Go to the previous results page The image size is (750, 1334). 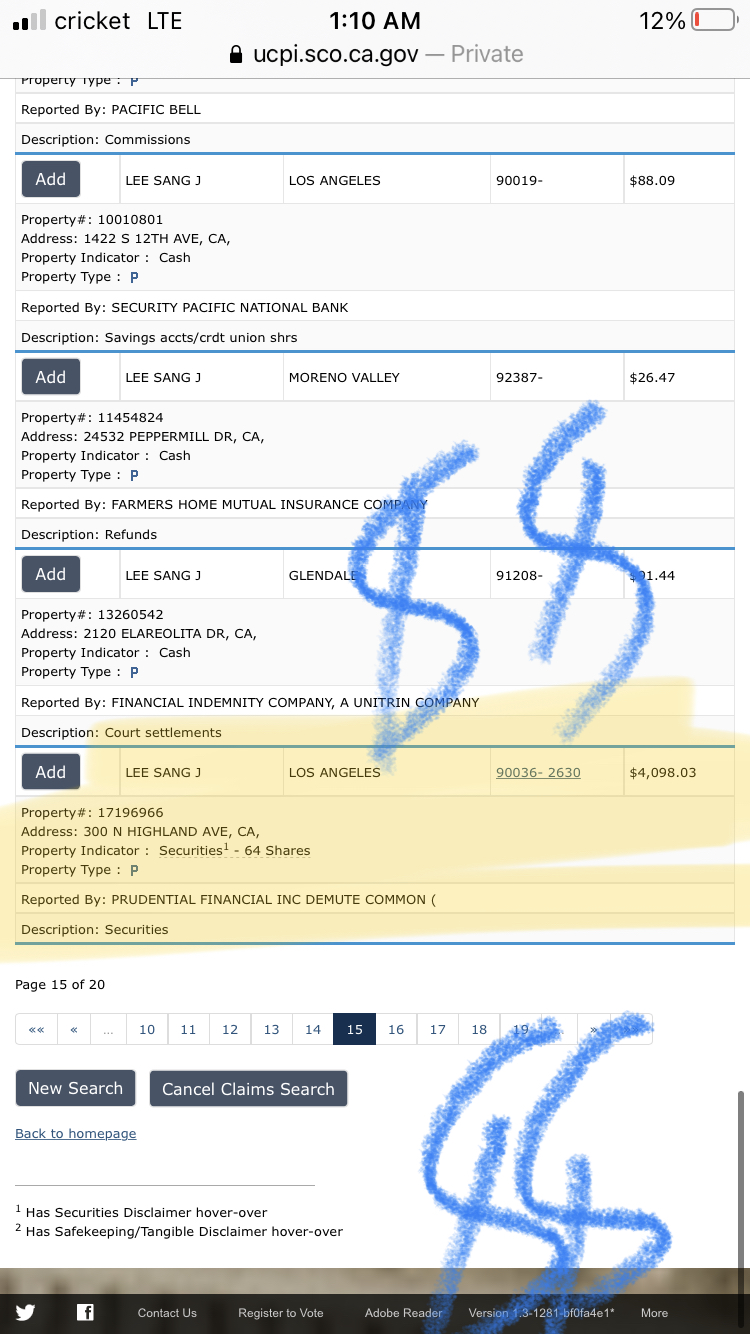point(74,1029)
